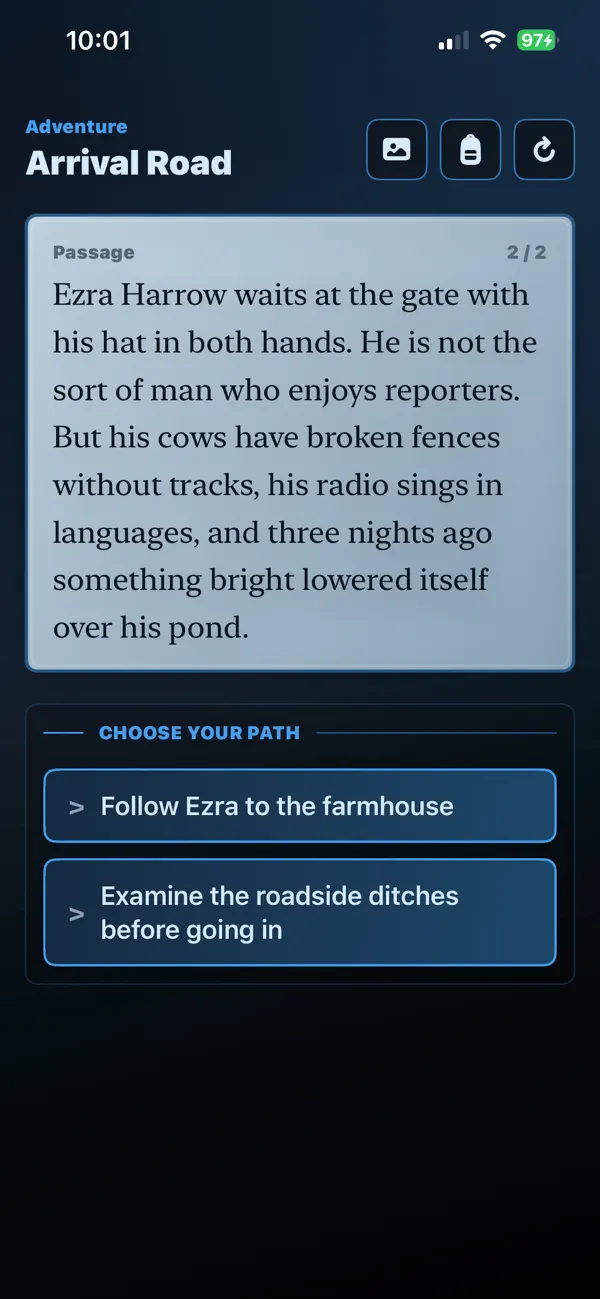Tap the passage card to continue

coord(300,443)
